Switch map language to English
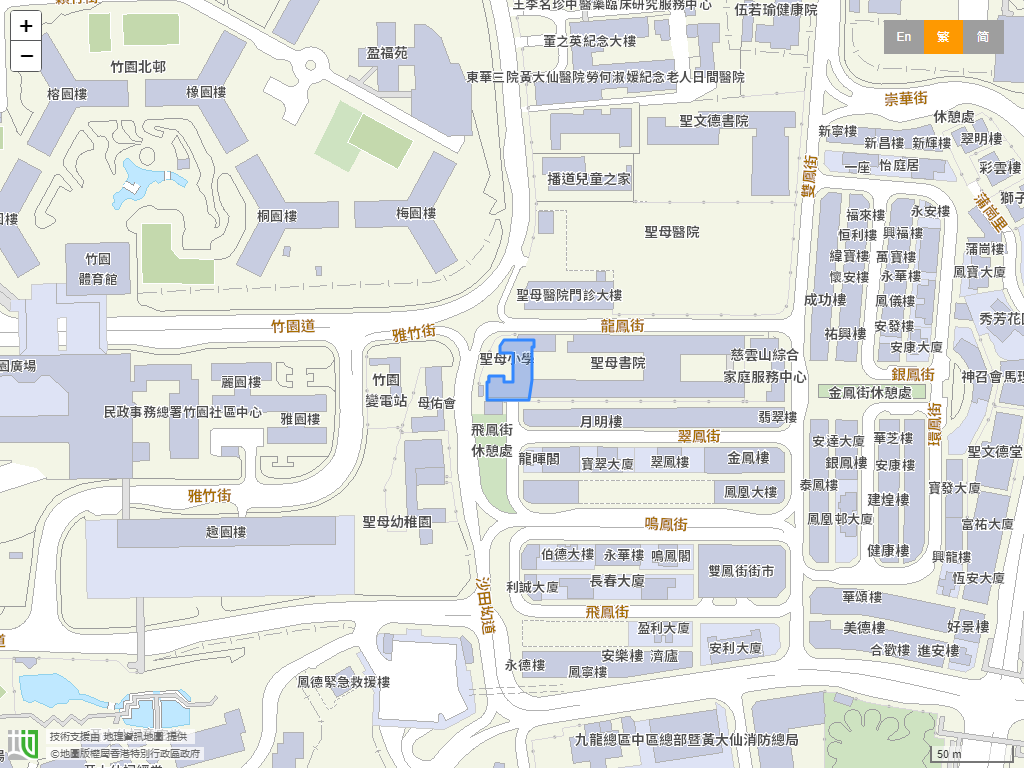 click(903, 37)
